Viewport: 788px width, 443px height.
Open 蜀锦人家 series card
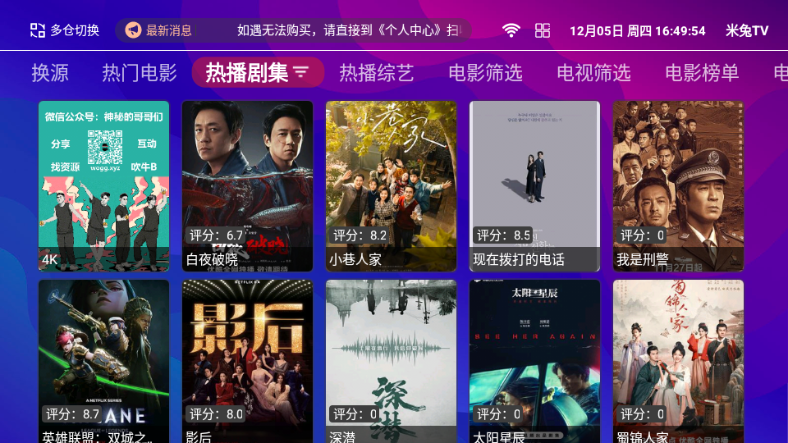[678, 362]
